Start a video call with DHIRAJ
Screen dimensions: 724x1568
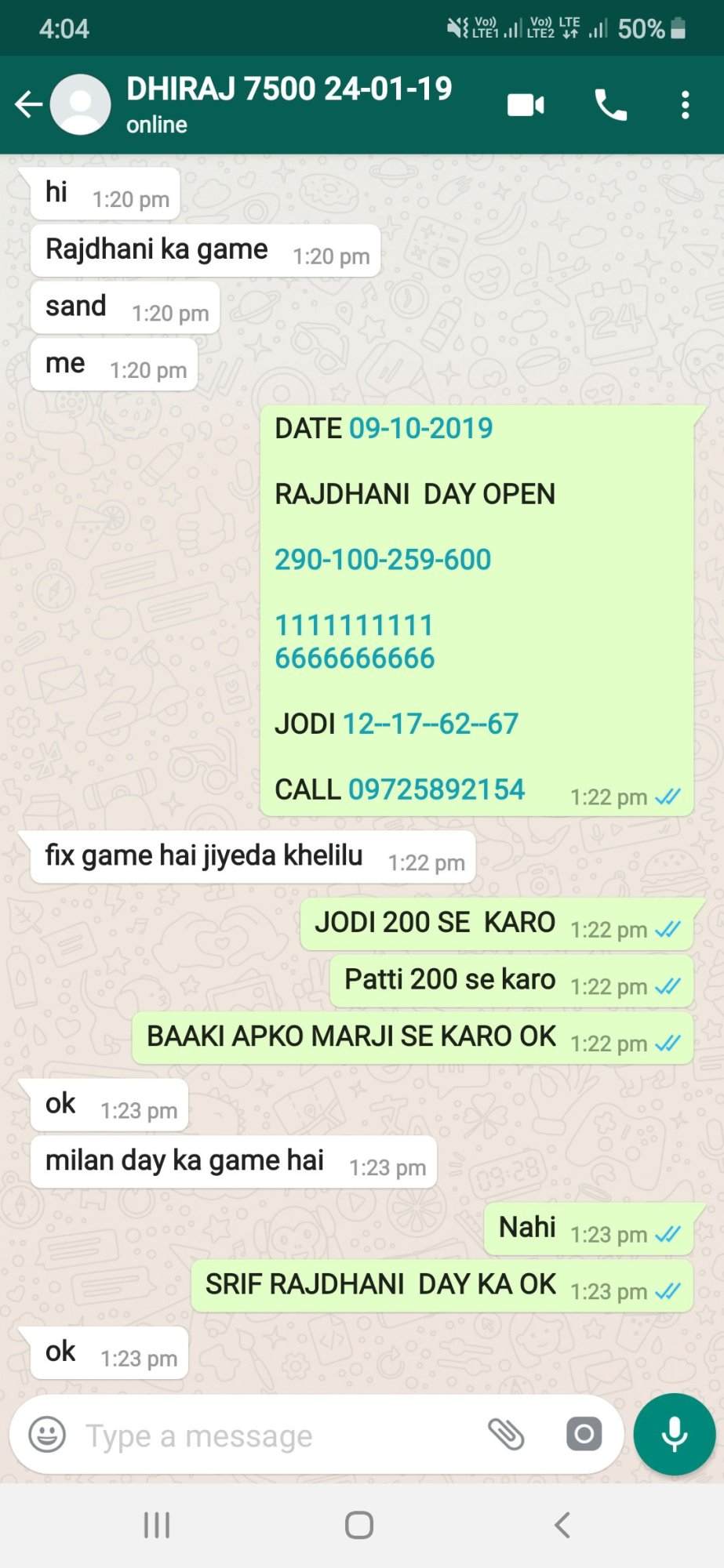click(526, 104)
